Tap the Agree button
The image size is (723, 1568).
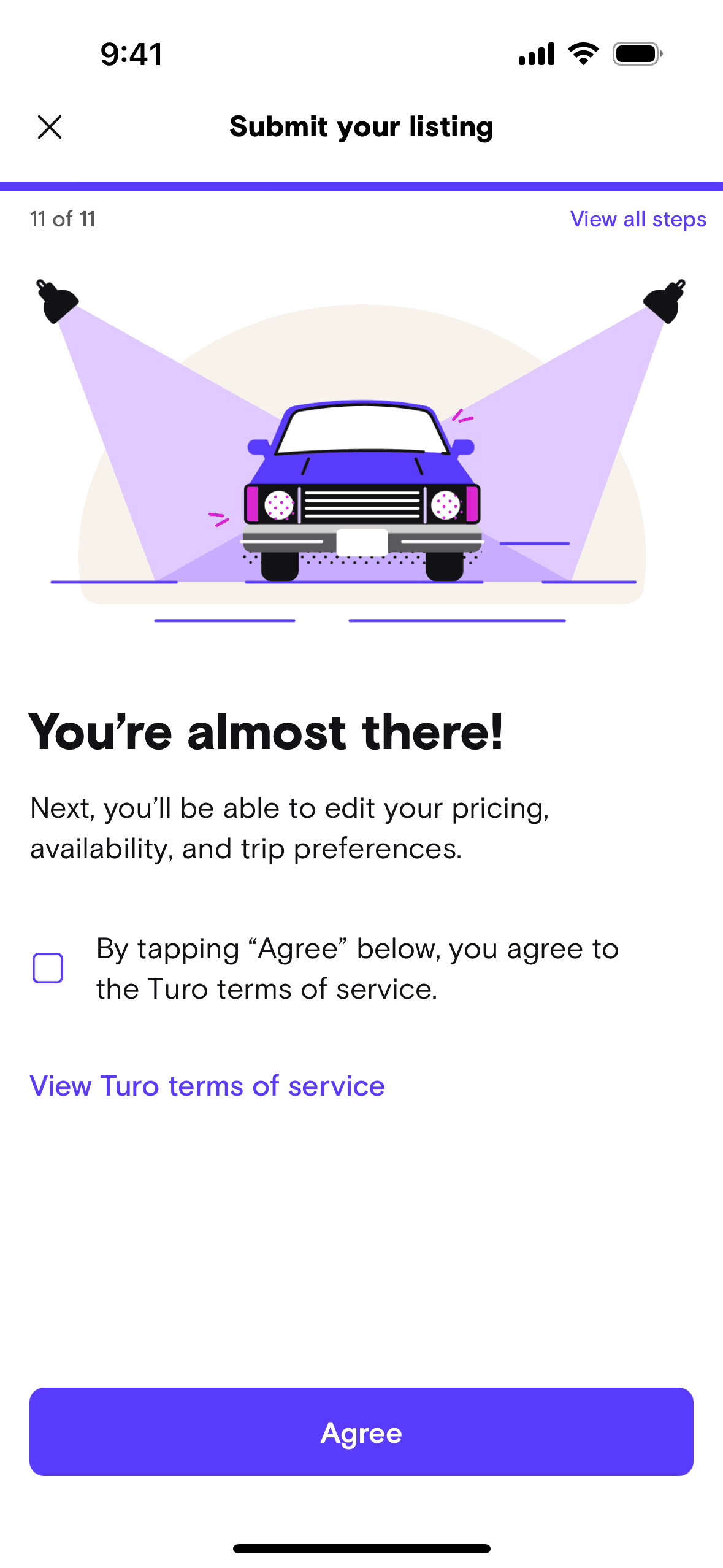coord(361,1432)
